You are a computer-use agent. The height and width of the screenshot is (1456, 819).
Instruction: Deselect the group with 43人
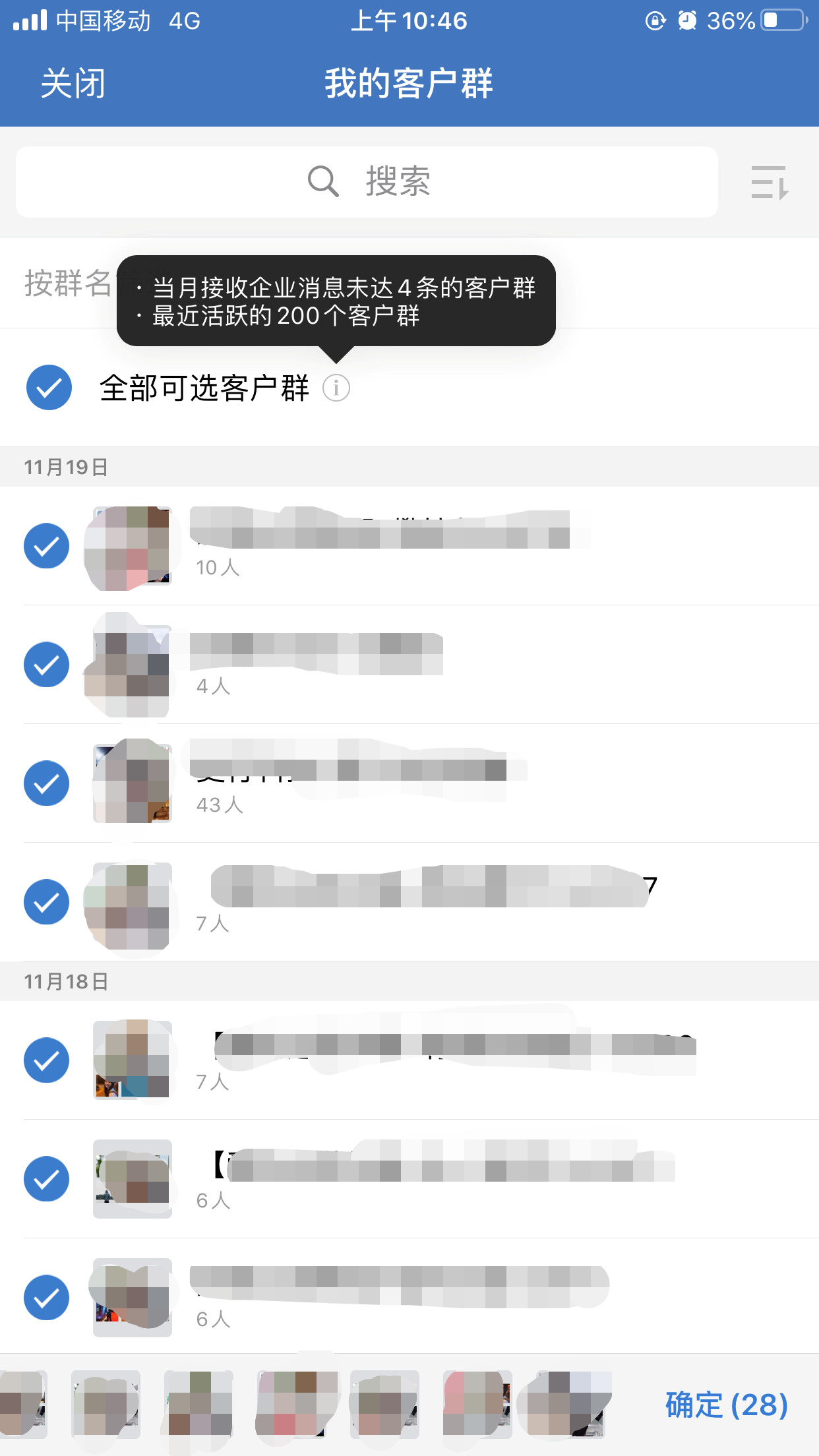coord(47,783)
